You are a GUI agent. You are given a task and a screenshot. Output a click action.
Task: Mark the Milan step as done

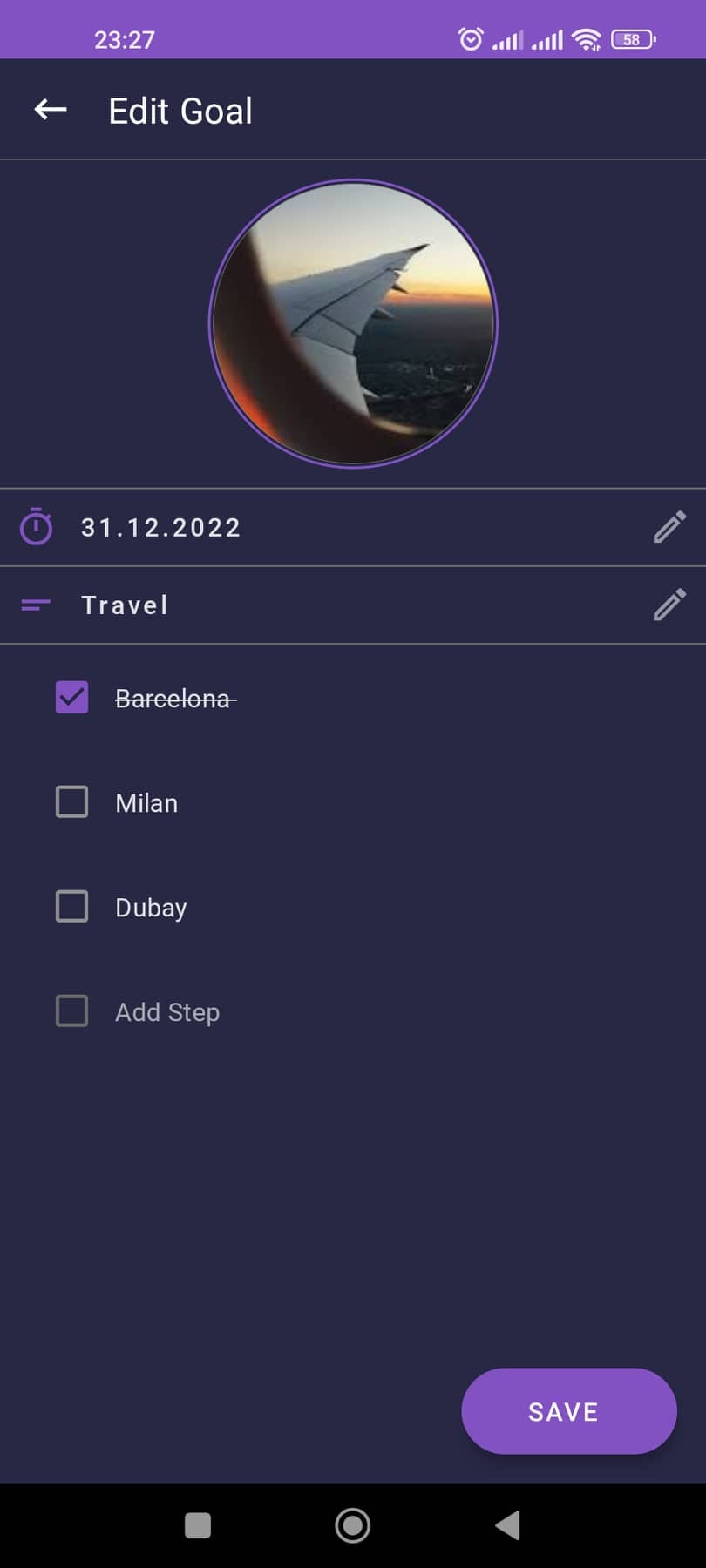(x=71, y=801)
